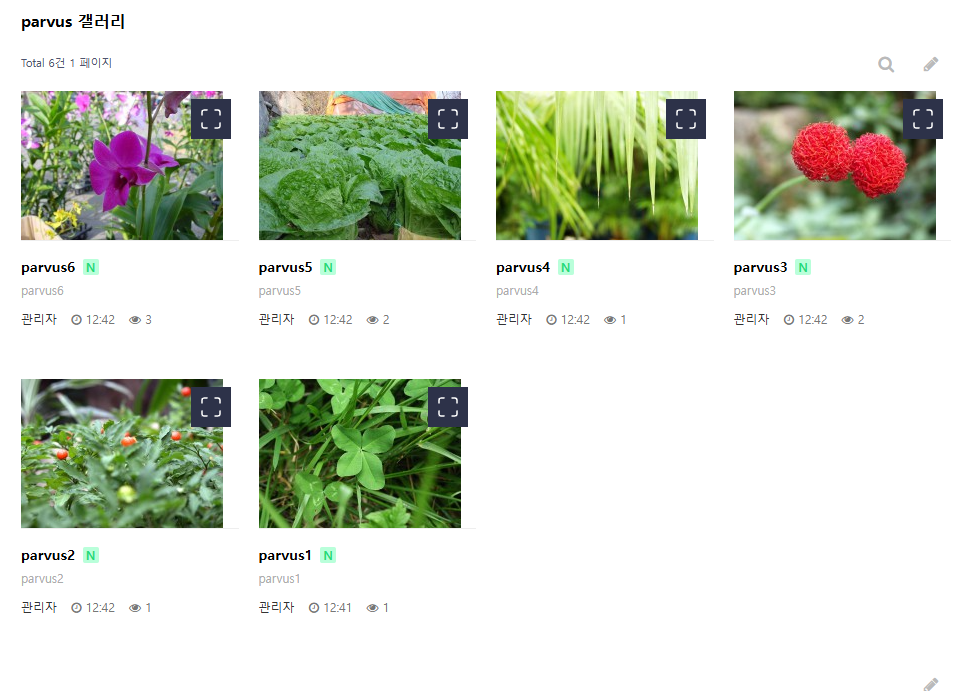Select the parvus6 title link
Screen dimensions: 972x691
coord(48,268)
